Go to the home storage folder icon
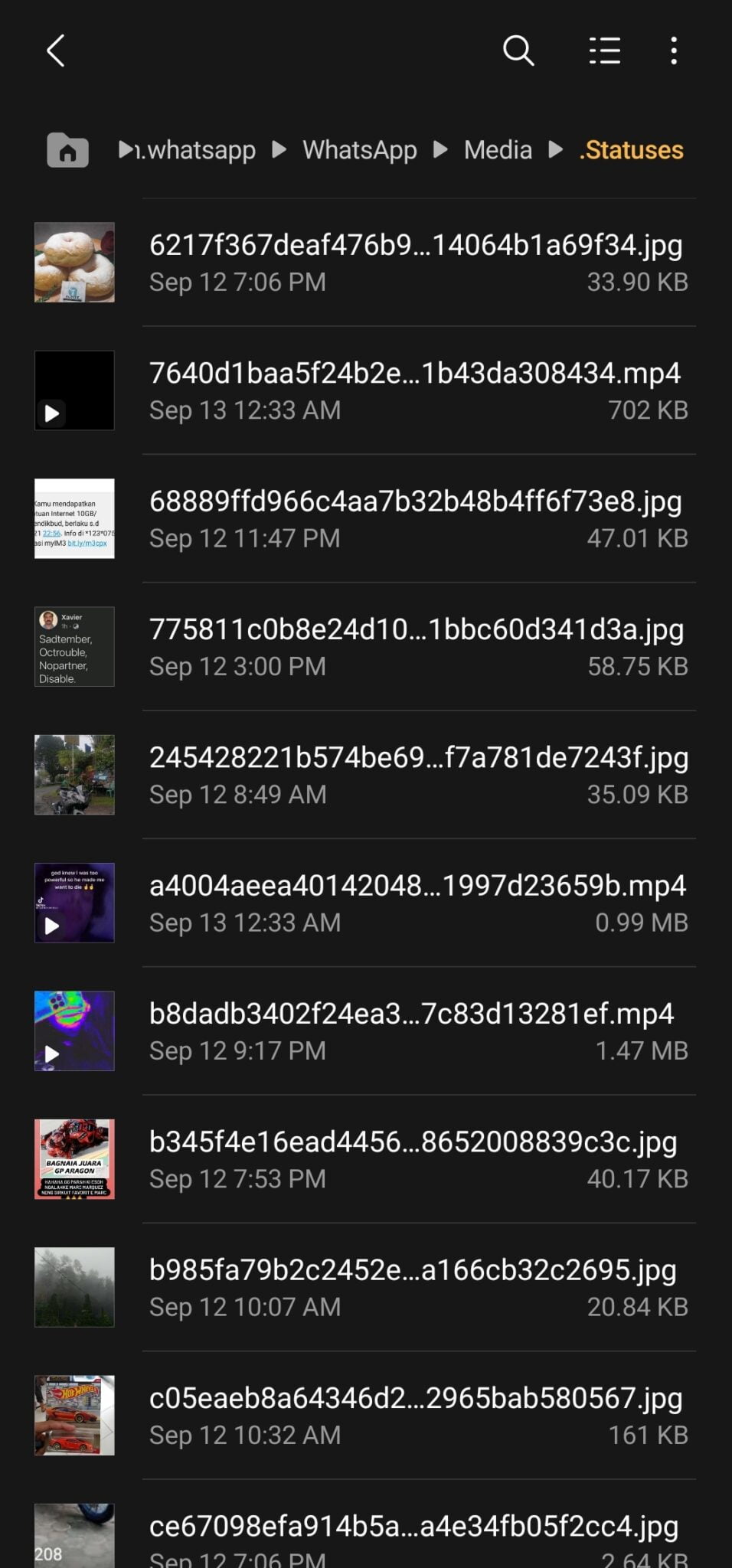 [67, 149]
